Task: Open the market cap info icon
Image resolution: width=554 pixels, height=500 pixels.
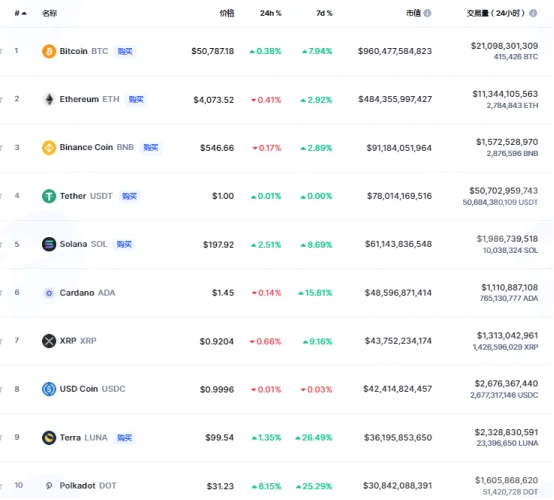Action: click(427, 13)
